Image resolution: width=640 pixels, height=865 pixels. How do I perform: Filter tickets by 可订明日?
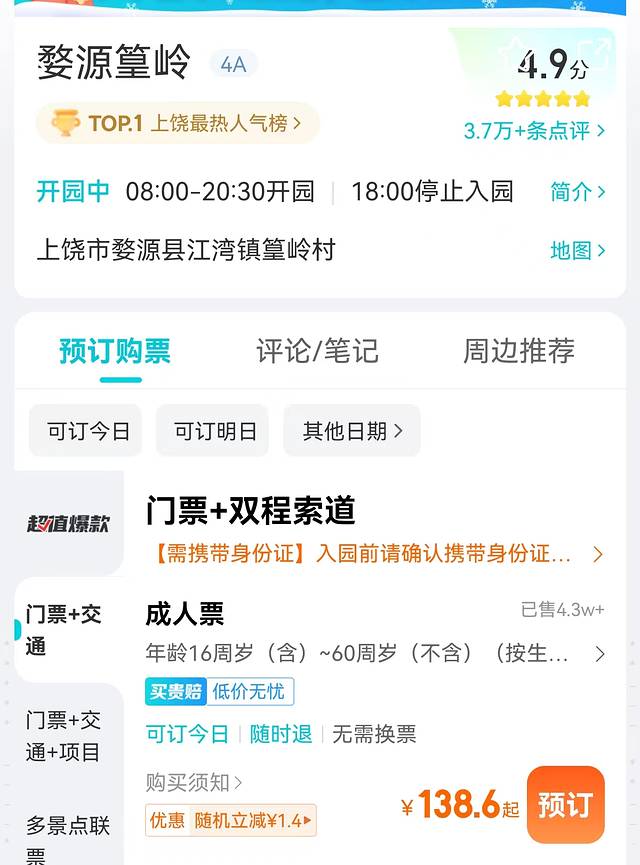(215, 431)
